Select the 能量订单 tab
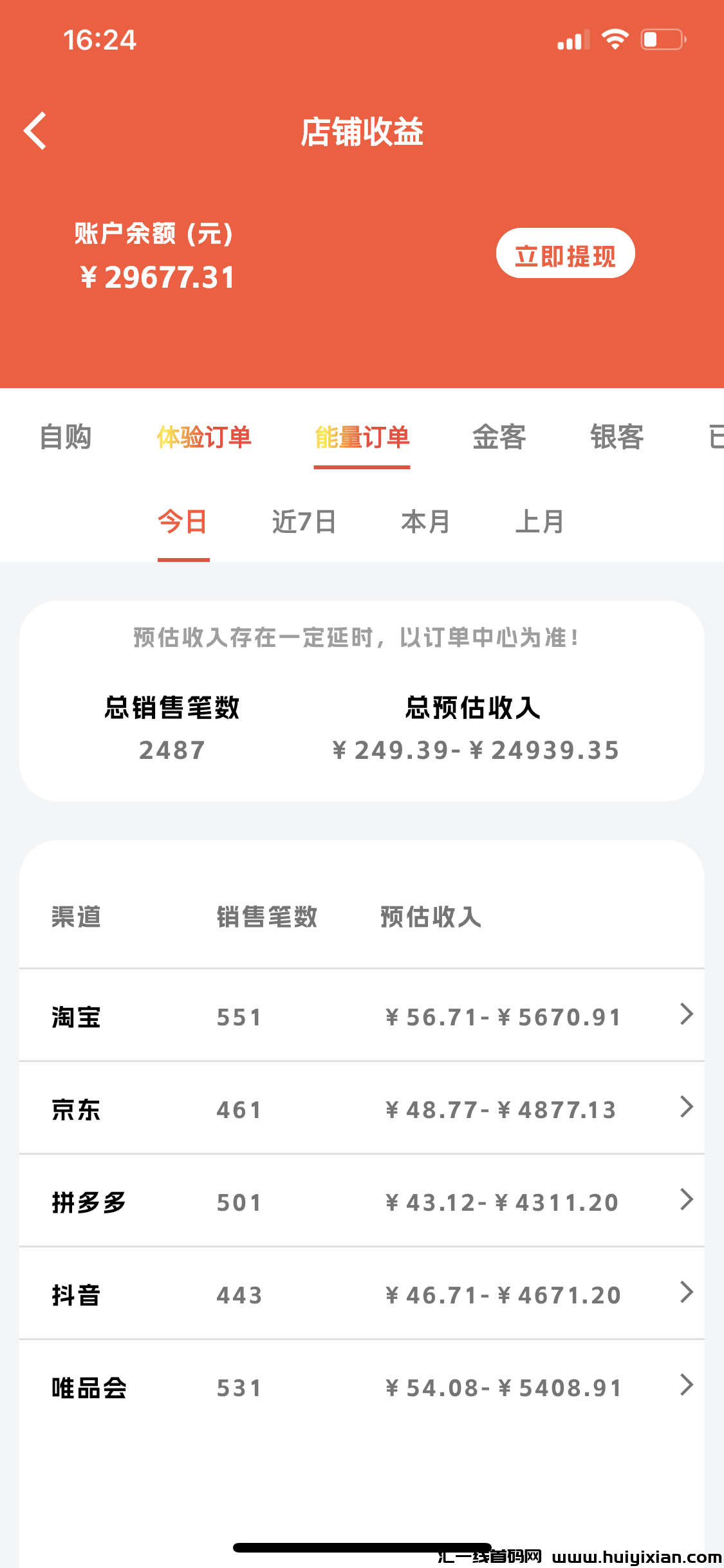This screenshot has width=724, height=1568. 362,438
